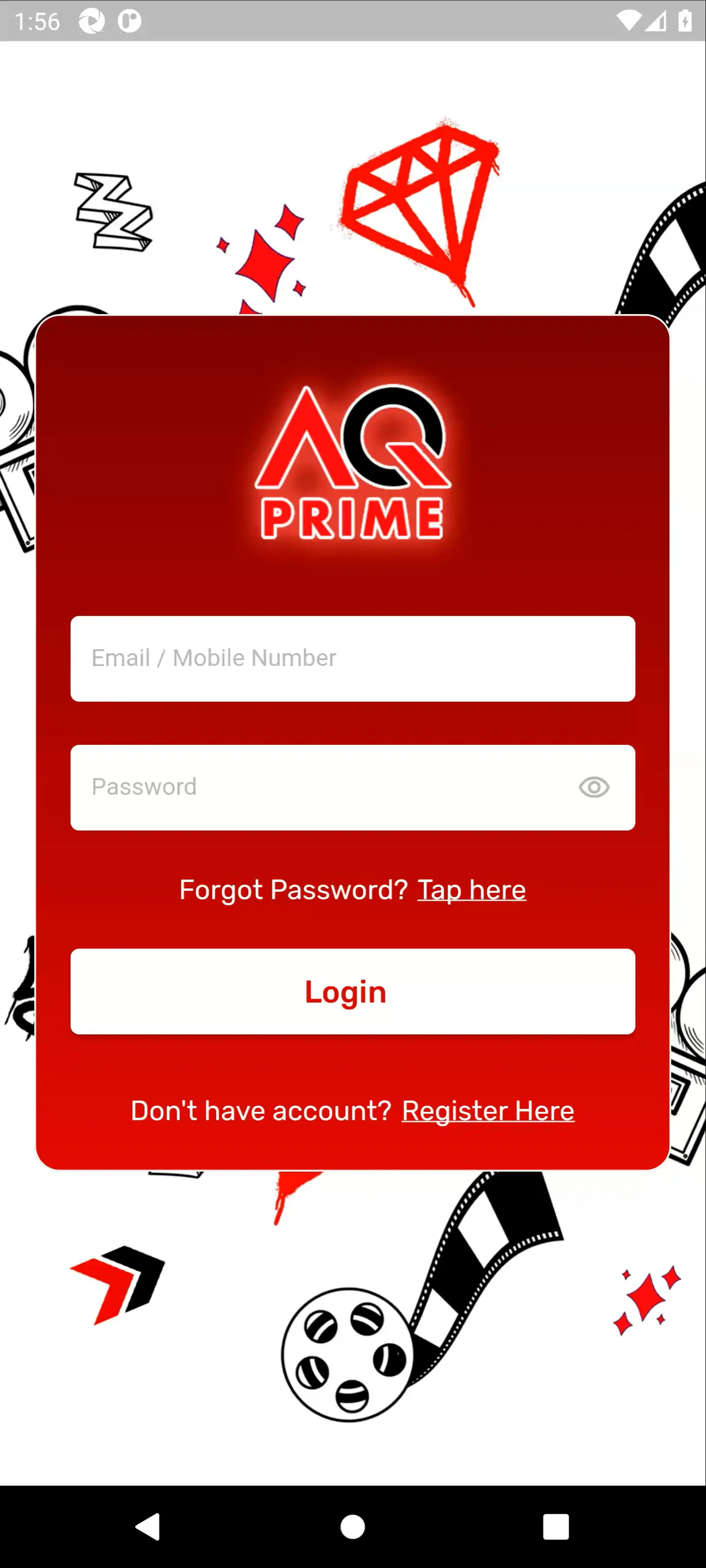Viewport: 706px width, 1568px height.
Task: Show password with the eye icon
Action: (594, 787)
